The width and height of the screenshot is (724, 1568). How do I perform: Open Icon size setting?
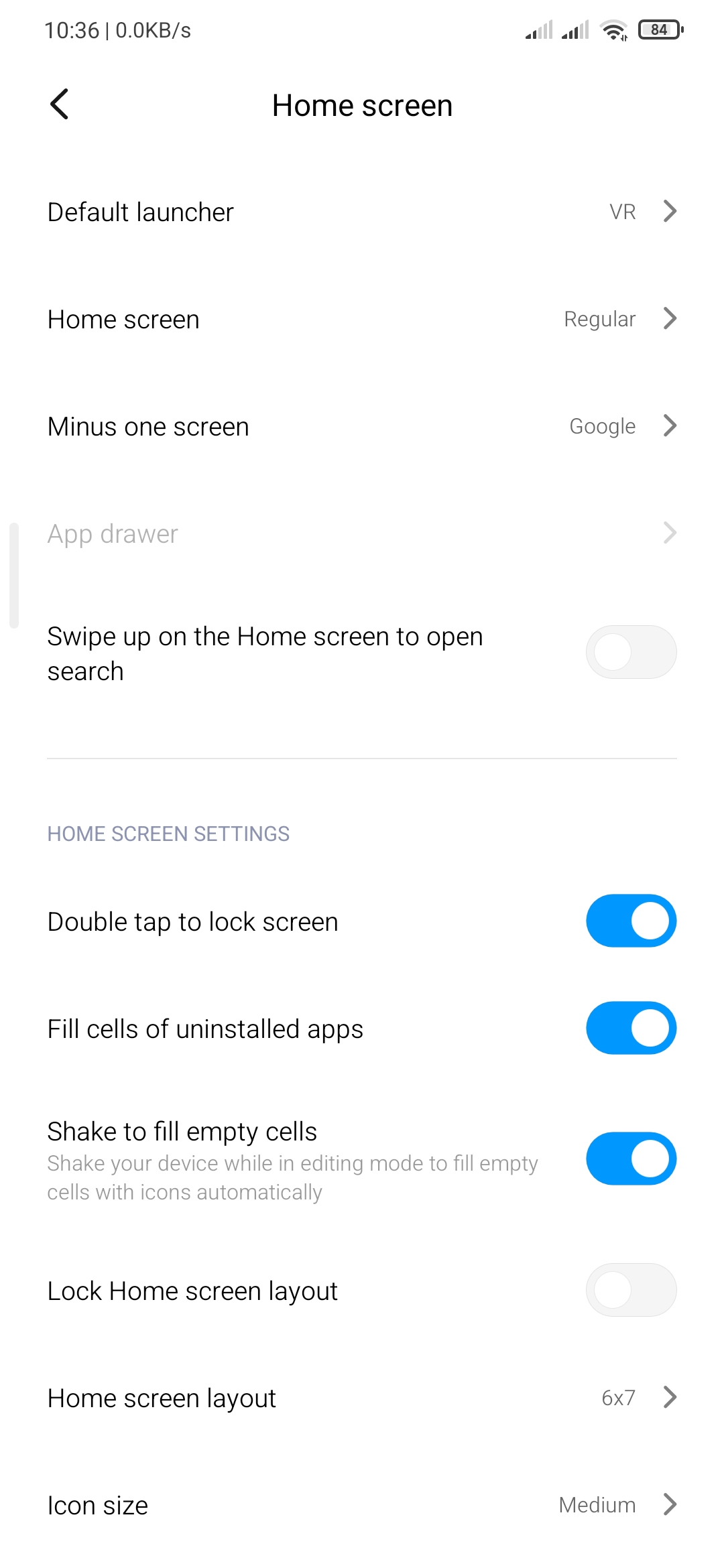click(362, 1505)
